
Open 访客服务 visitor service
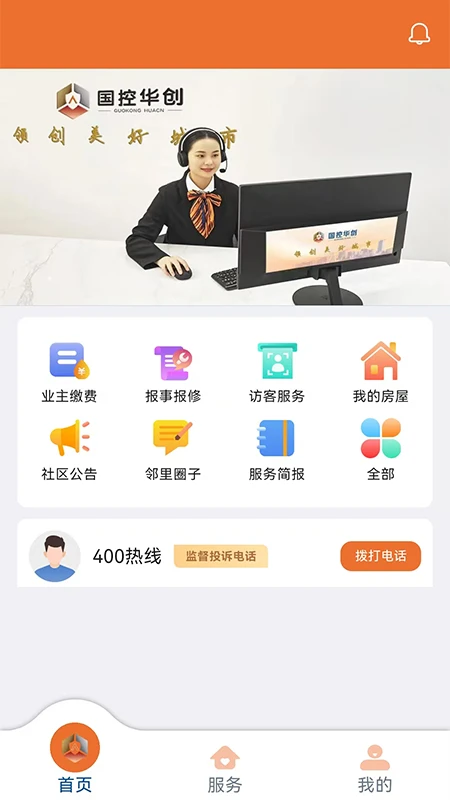click(x=277, y=372)
